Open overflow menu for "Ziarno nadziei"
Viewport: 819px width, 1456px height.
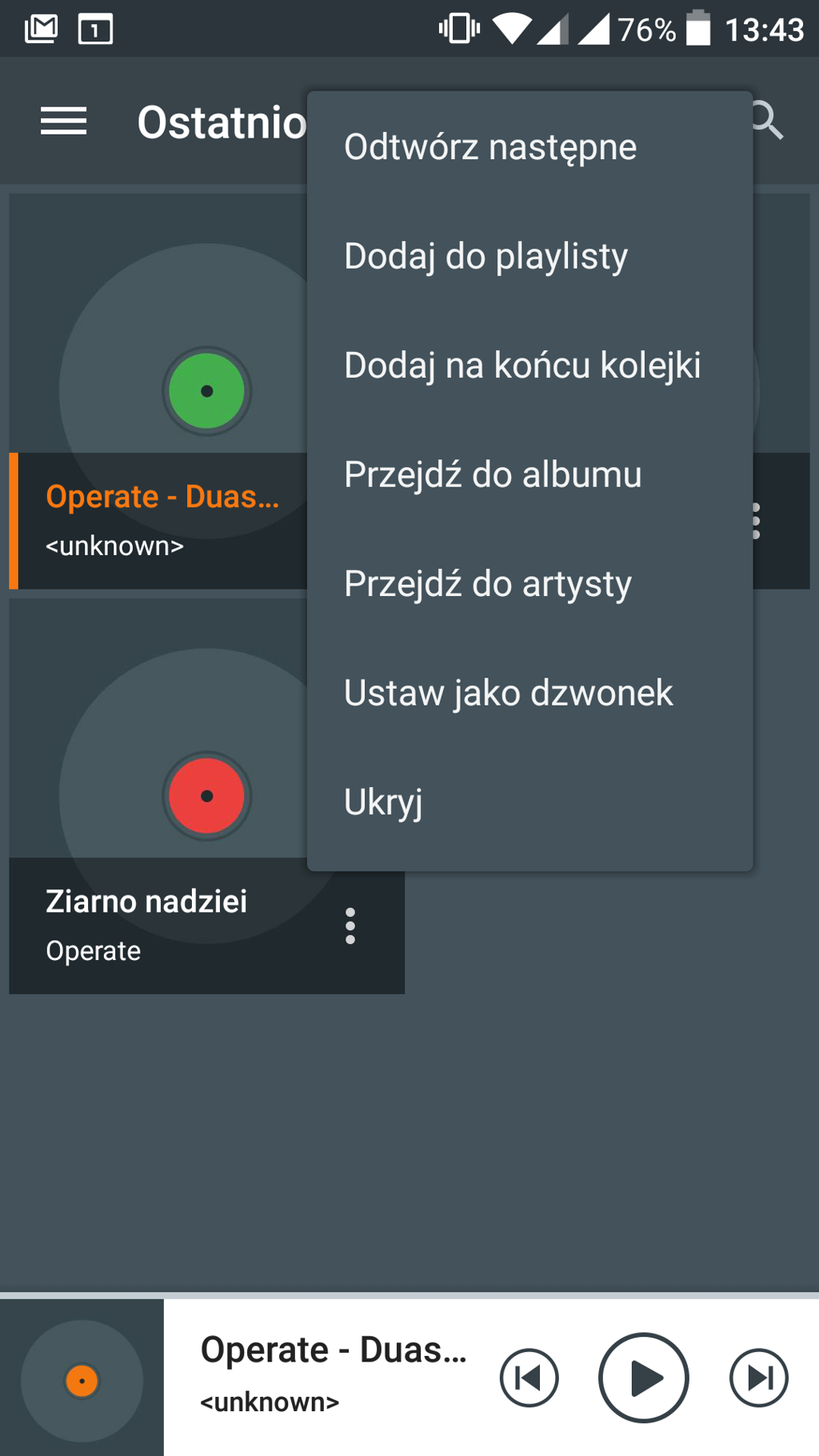point(350,926)
